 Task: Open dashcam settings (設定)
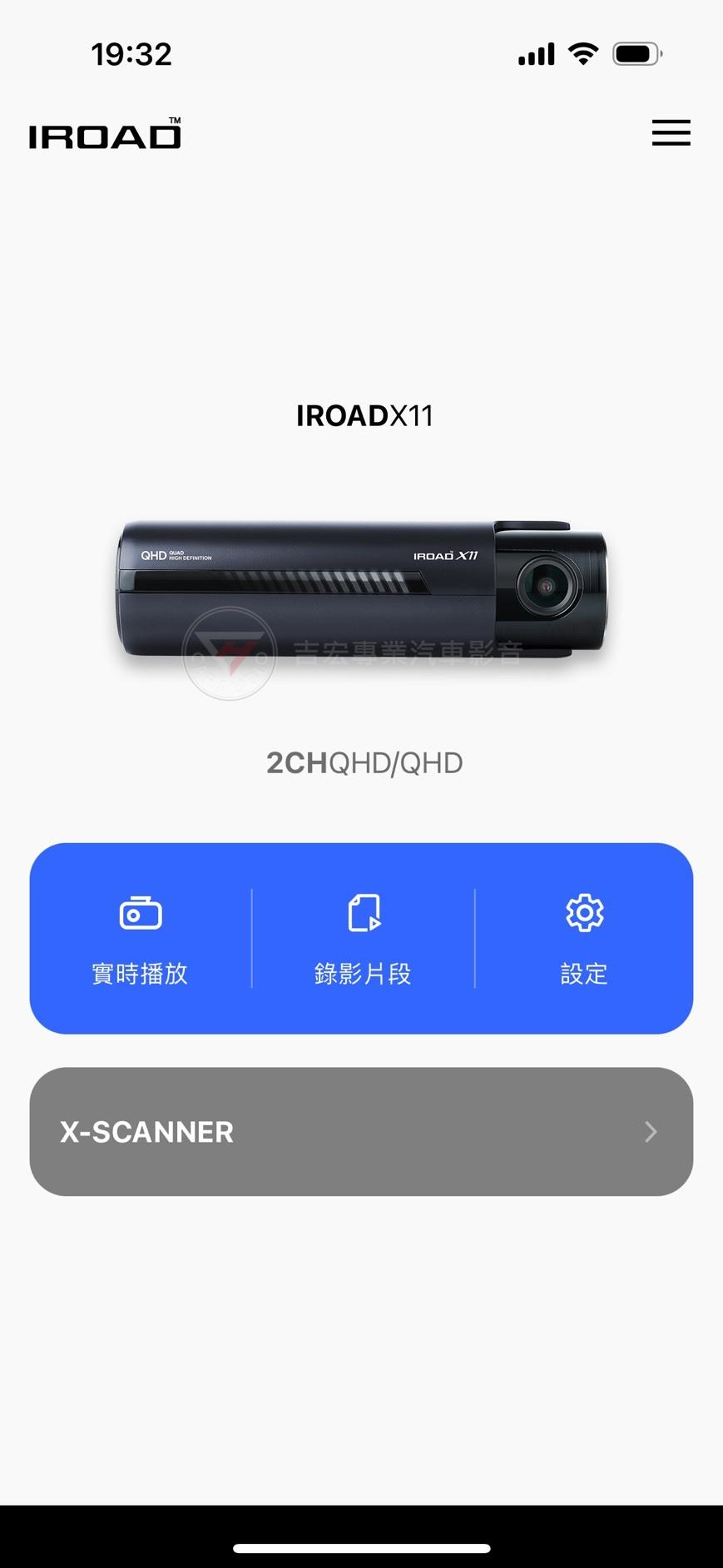pyautogui.click(x=584, y=939)
